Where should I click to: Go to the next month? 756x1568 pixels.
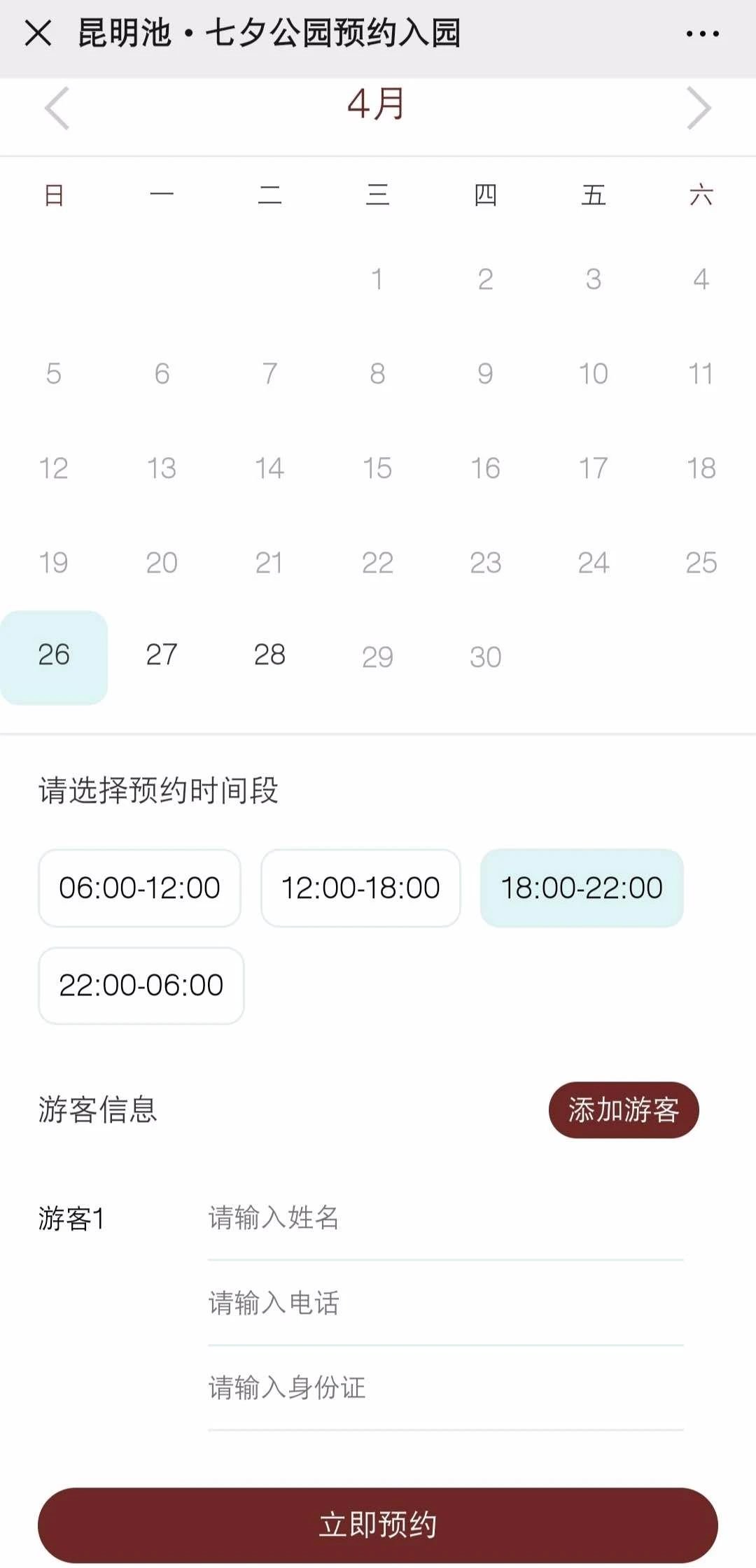[x=699, y=108]
